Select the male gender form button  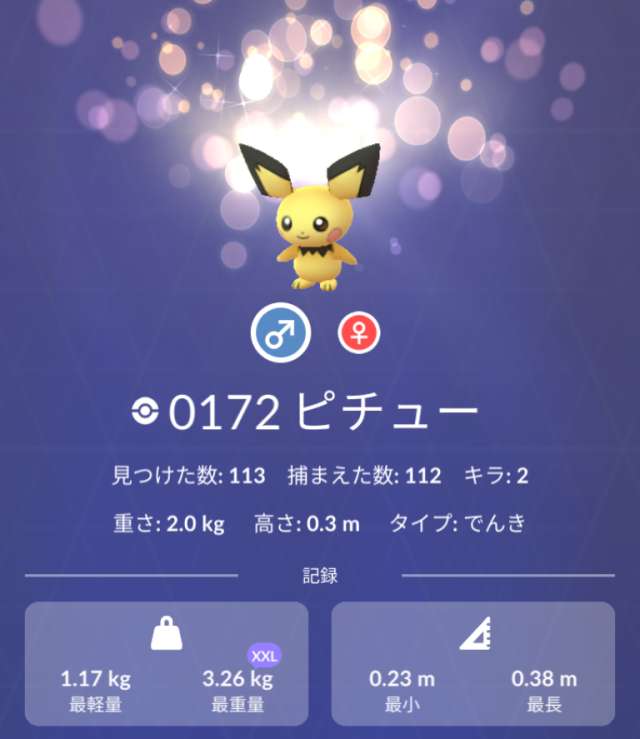[x=281, y=332]
